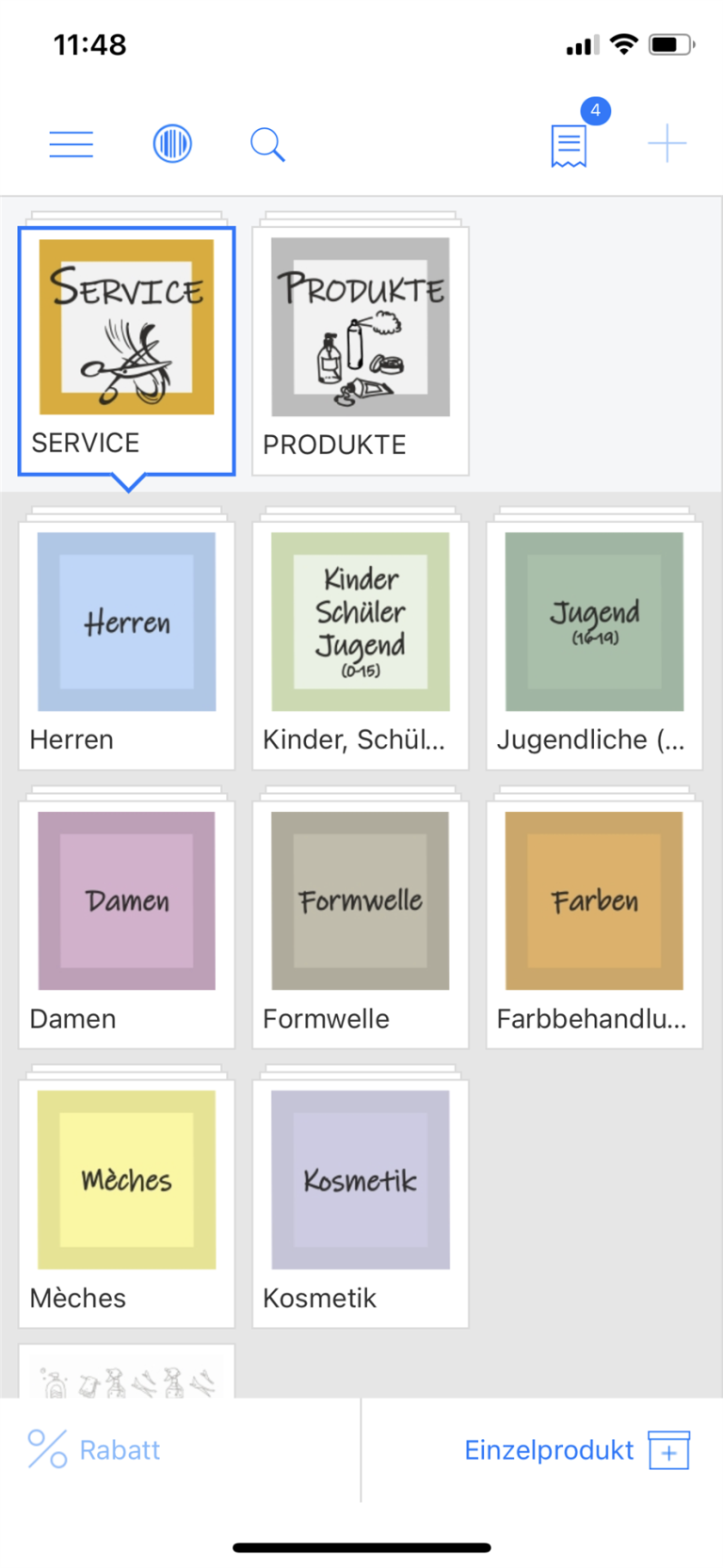This screenshot has width=723, height=1568.
Task: Open the Mèches category
Action: coord(126,1204)
